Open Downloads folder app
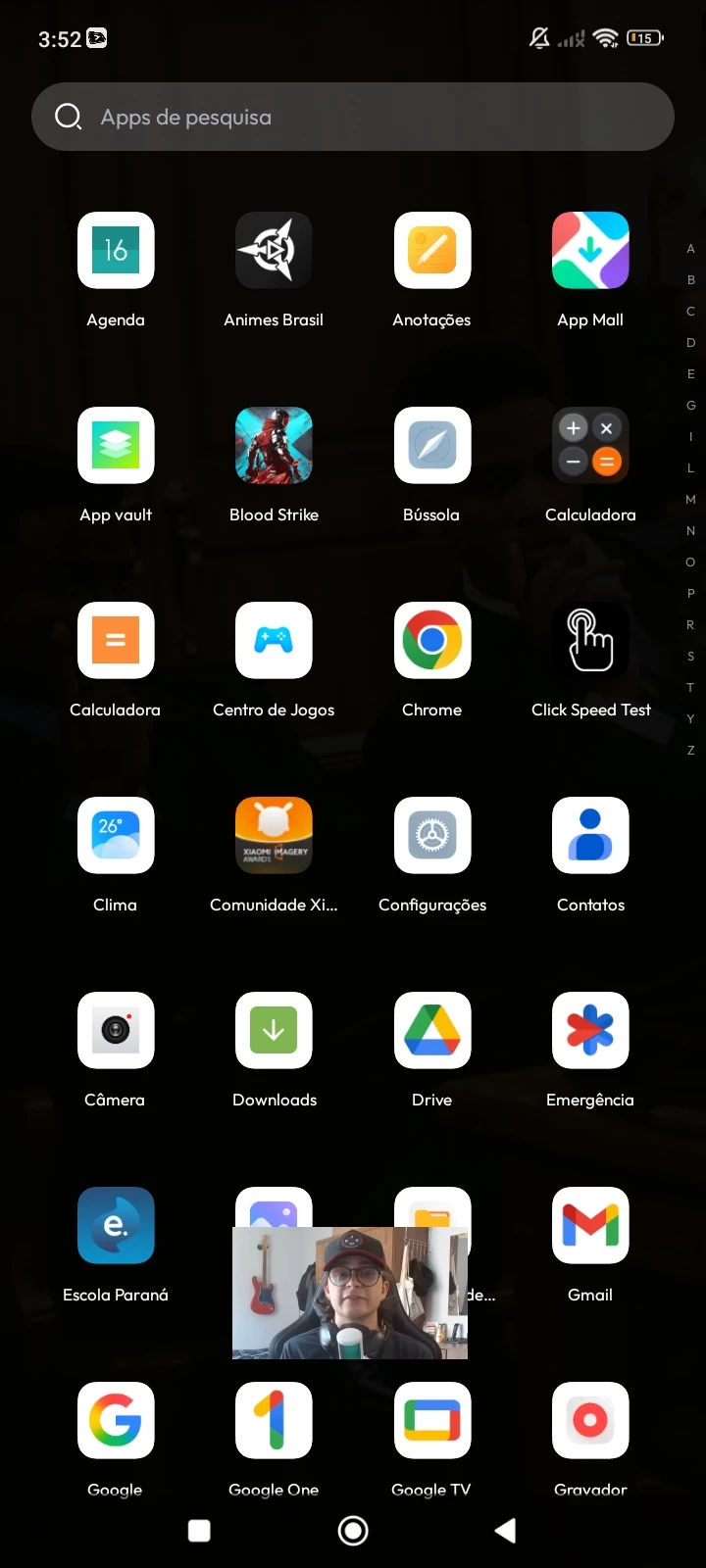This screenshot has height=1568, width=706. [274, 1031]
